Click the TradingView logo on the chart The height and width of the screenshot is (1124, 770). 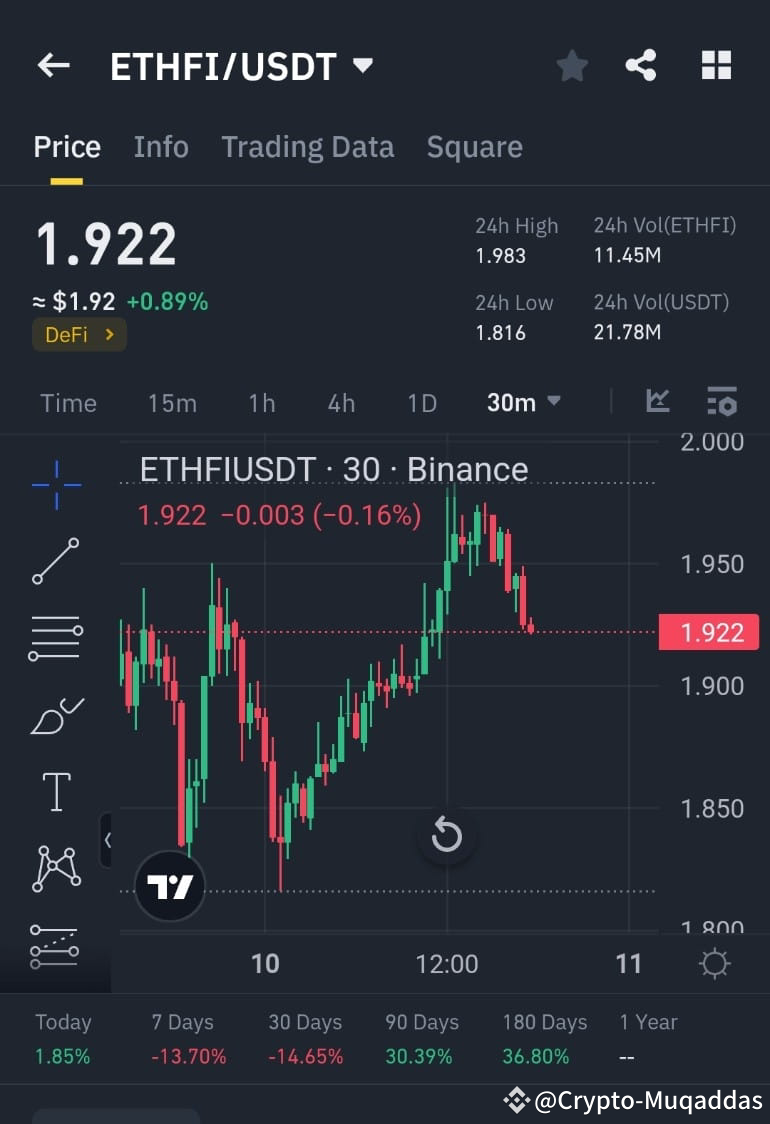click(169, 886)
